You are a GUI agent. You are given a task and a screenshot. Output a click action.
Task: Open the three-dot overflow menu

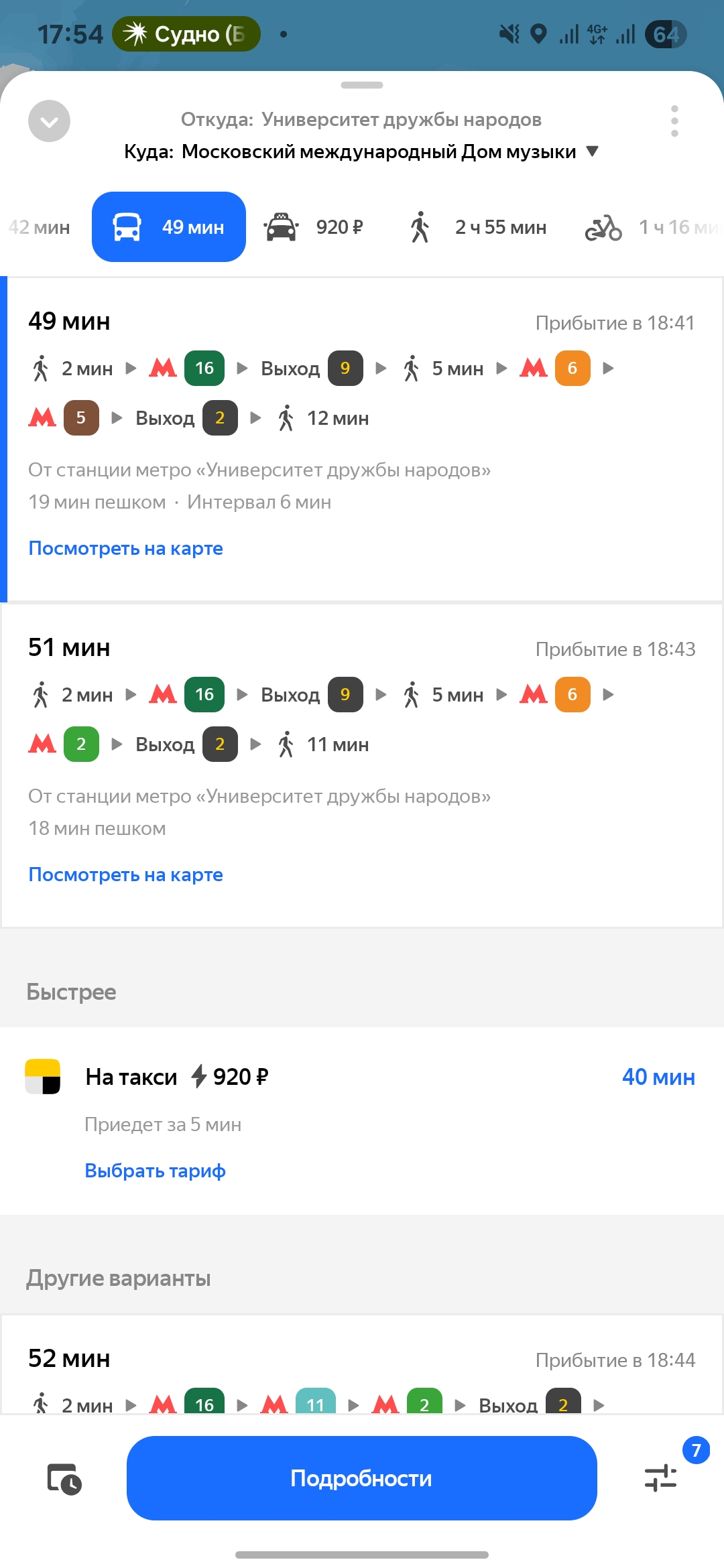[674, 121]
